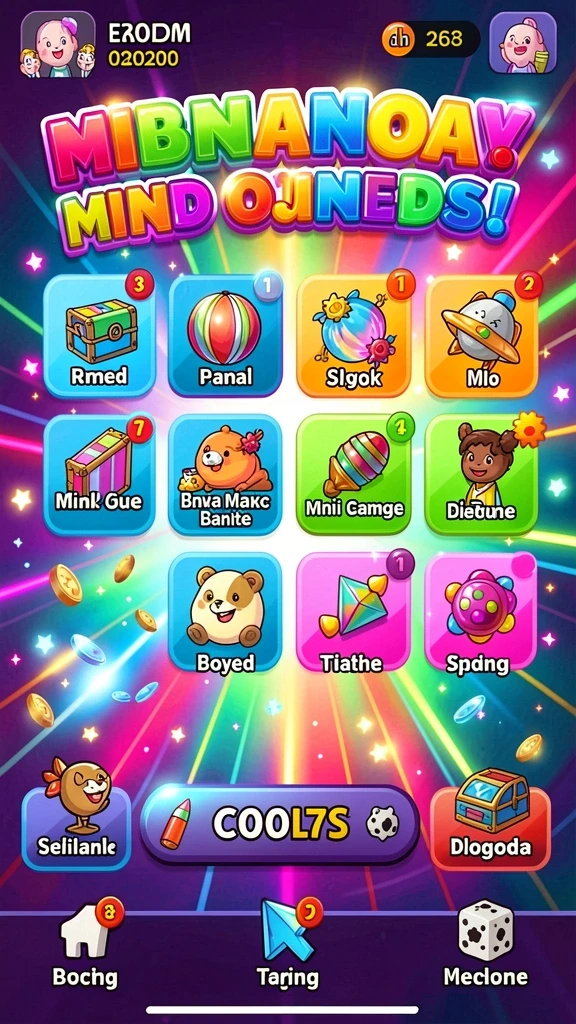Open the Selilanle button
Viewport: 576px width, 1024px height.
[x=76, y=818]
